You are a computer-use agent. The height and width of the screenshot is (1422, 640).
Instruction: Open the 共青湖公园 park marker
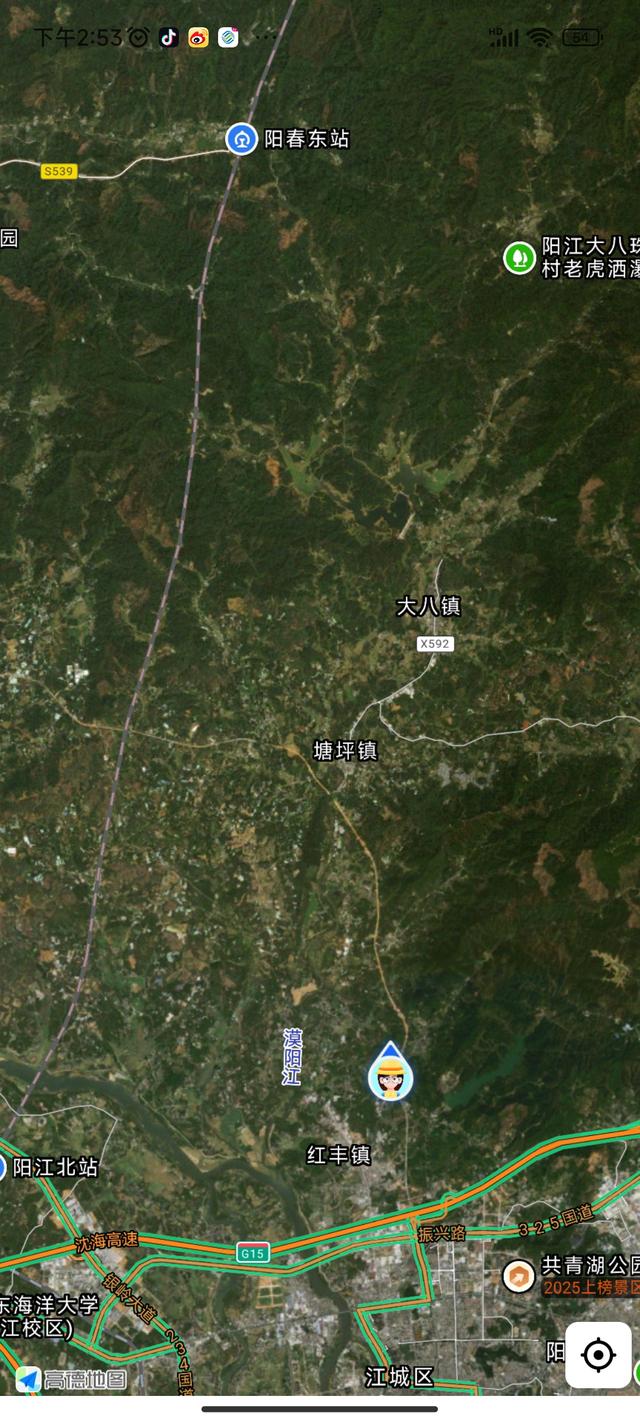(x=519, y=1275)
